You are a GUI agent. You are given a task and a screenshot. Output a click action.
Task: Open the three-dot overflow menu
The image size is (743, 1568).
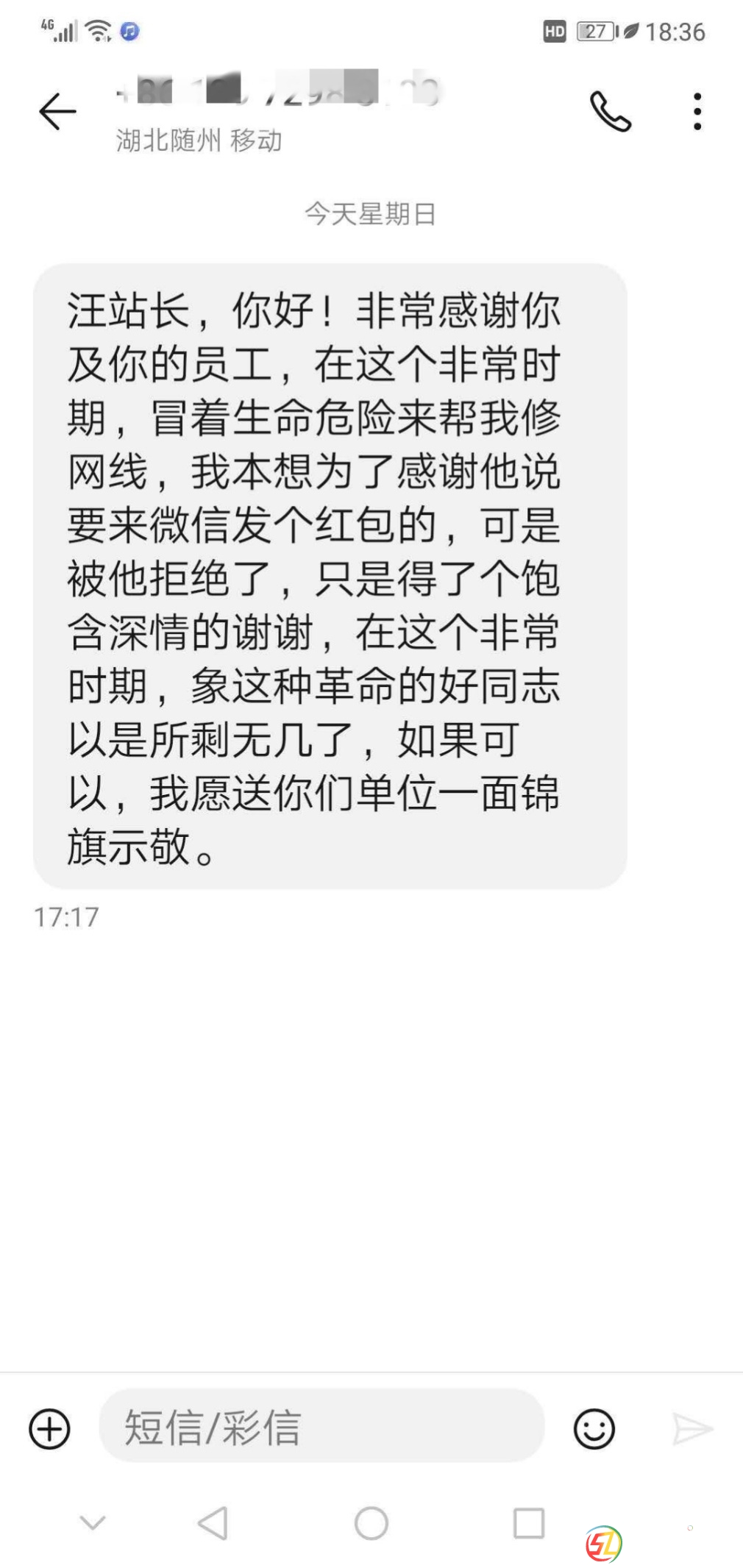coord(697,112)
